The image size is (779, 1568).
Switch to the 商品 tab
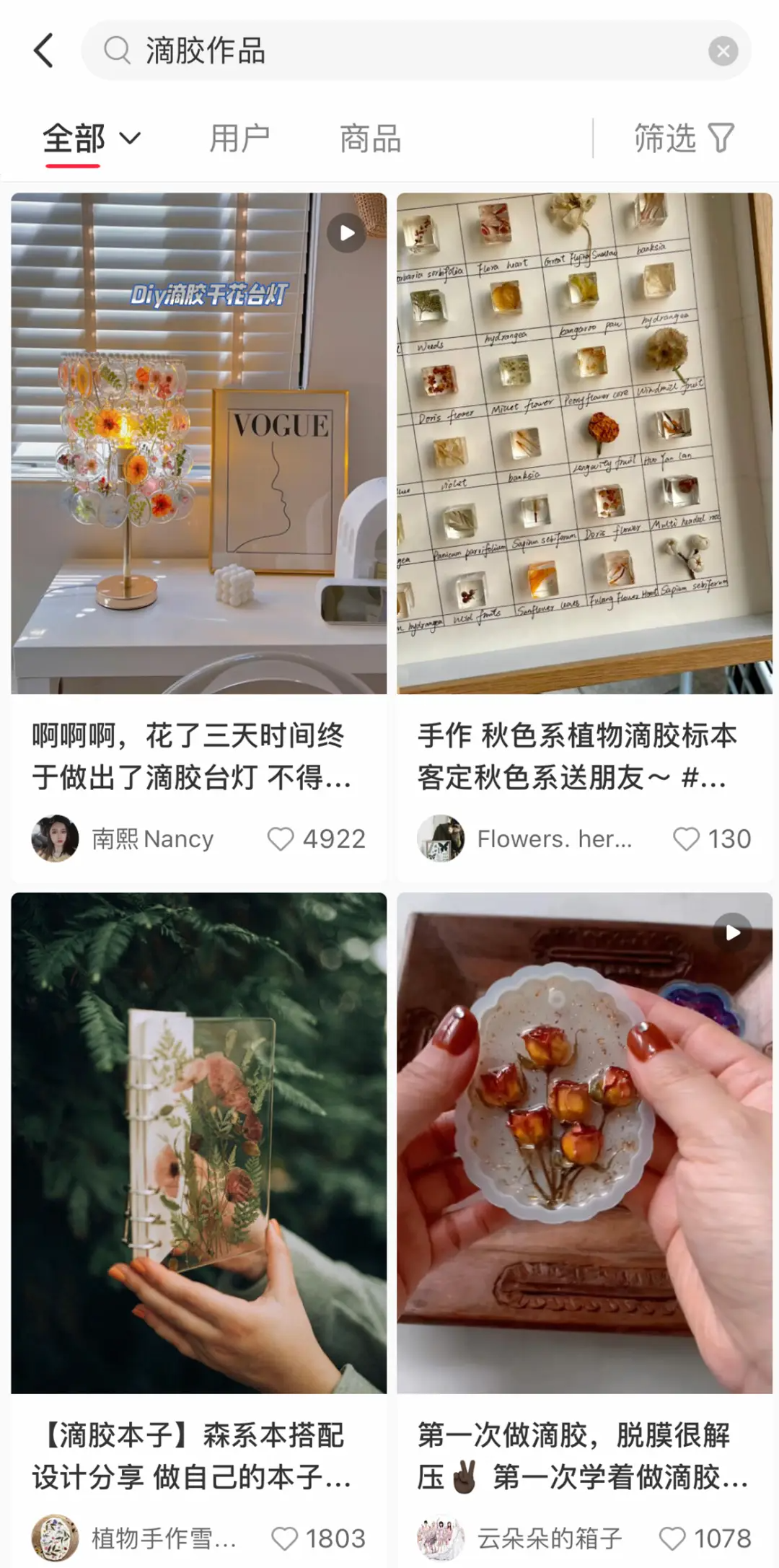pyautogui.click(x=370, y=139)
